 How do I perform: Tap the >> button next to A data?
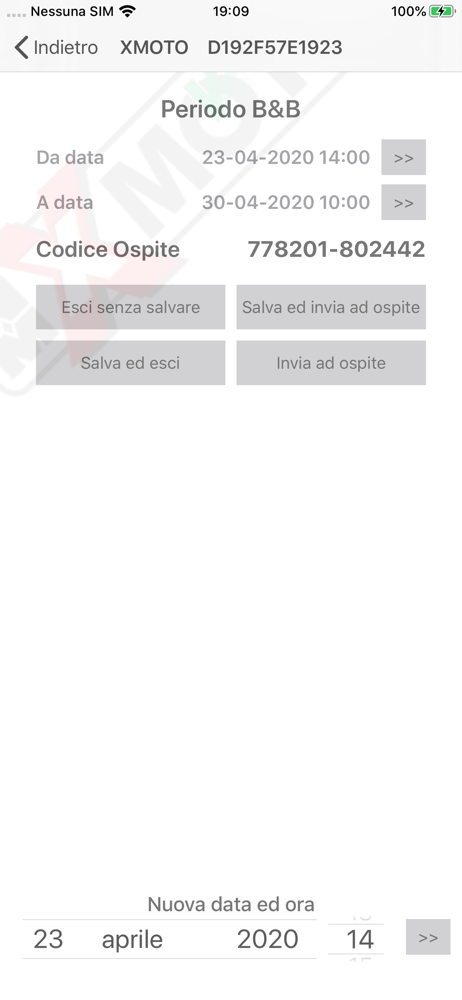[403, 203]
